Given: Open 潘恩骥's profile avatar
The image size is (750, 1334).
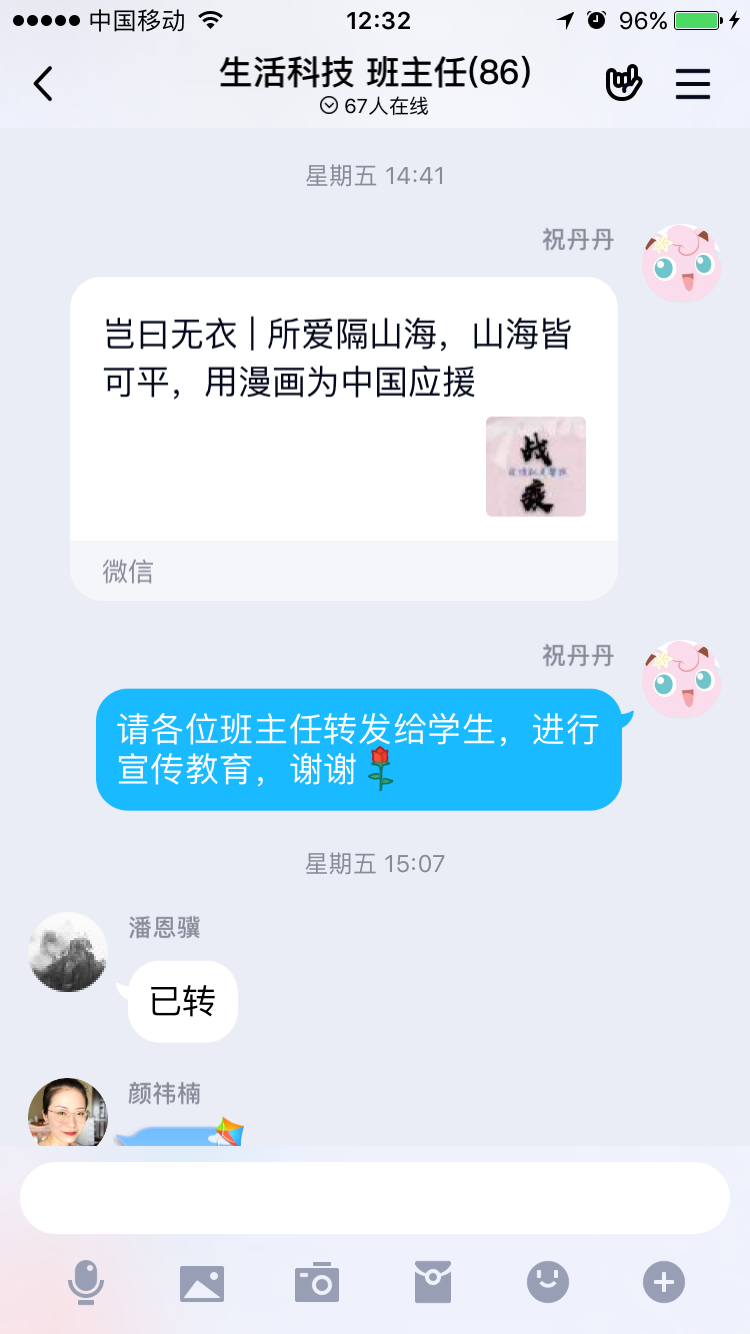Looking at the screenshot, I should pos(67,951).
